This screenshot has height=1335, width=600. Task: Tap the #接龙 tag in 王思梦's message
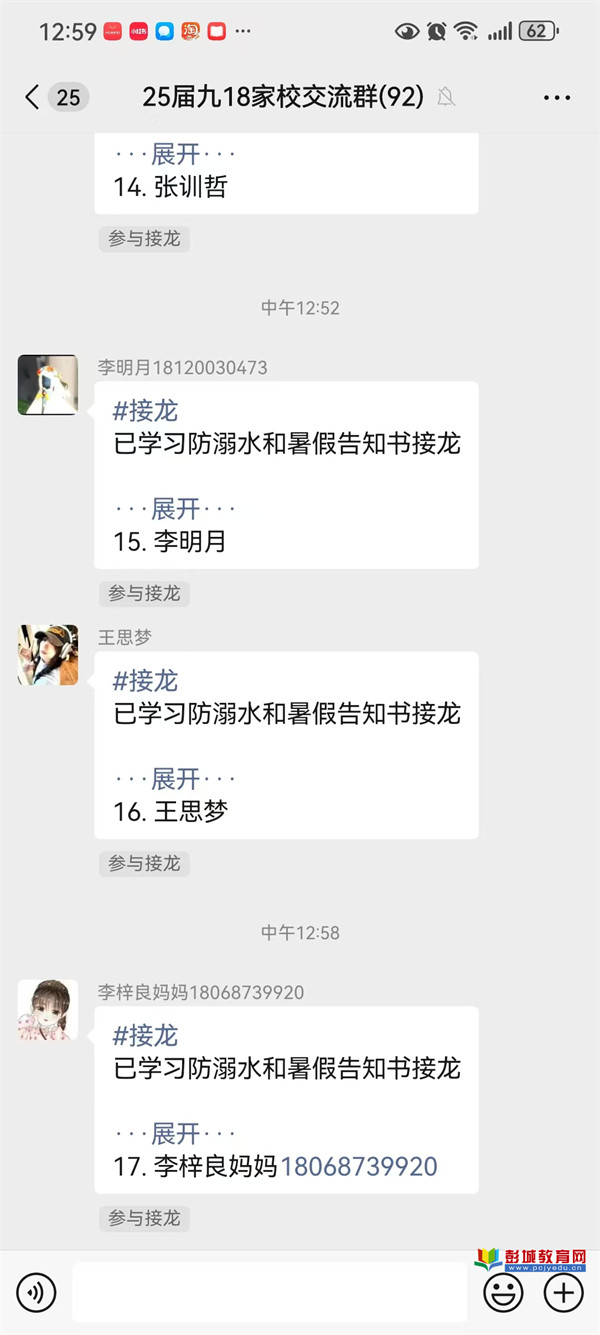(x=145, y=681)
